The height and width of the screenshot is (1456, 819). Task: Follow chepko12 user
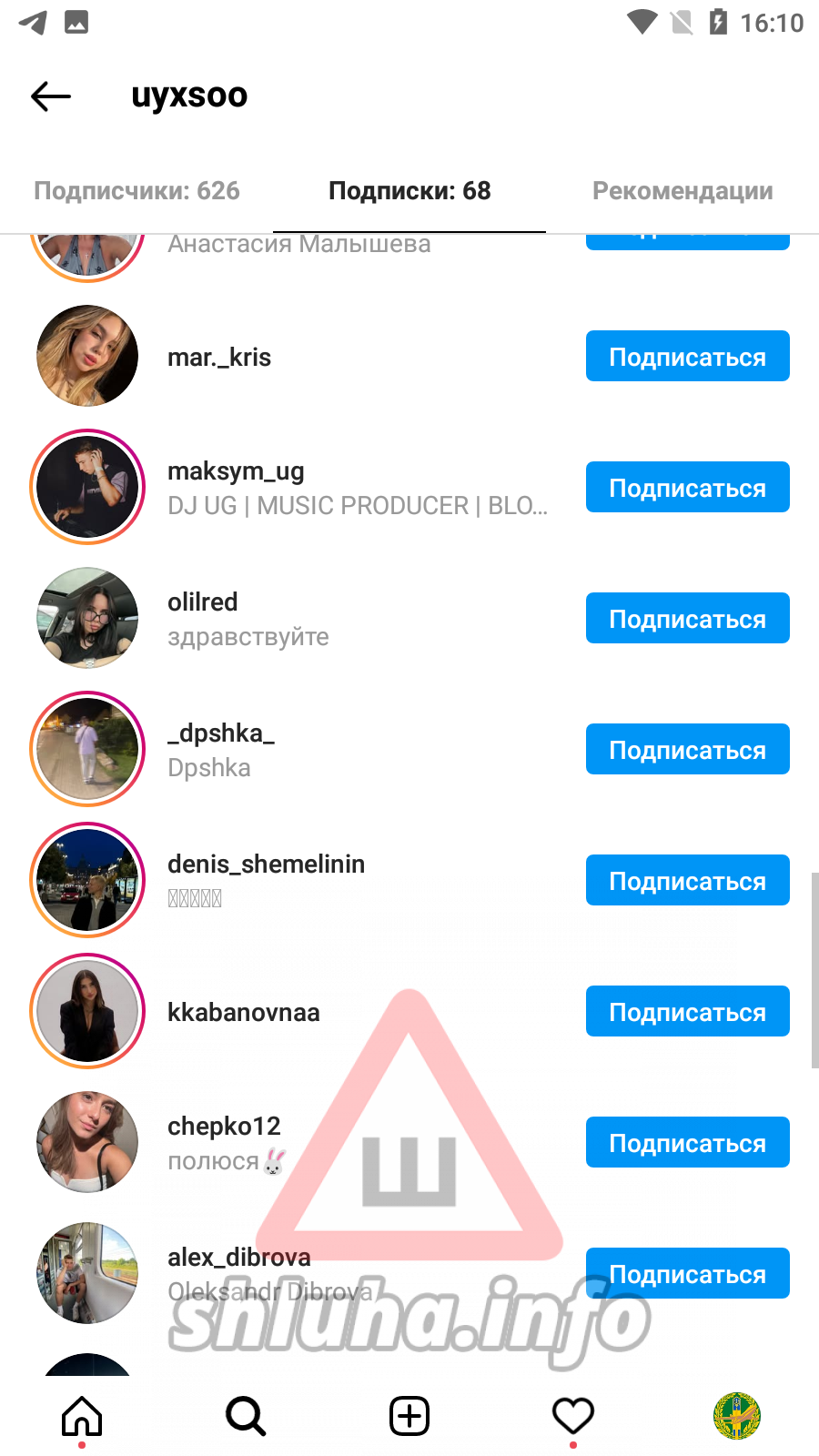pyautogui.click(x=688, y=1142)
